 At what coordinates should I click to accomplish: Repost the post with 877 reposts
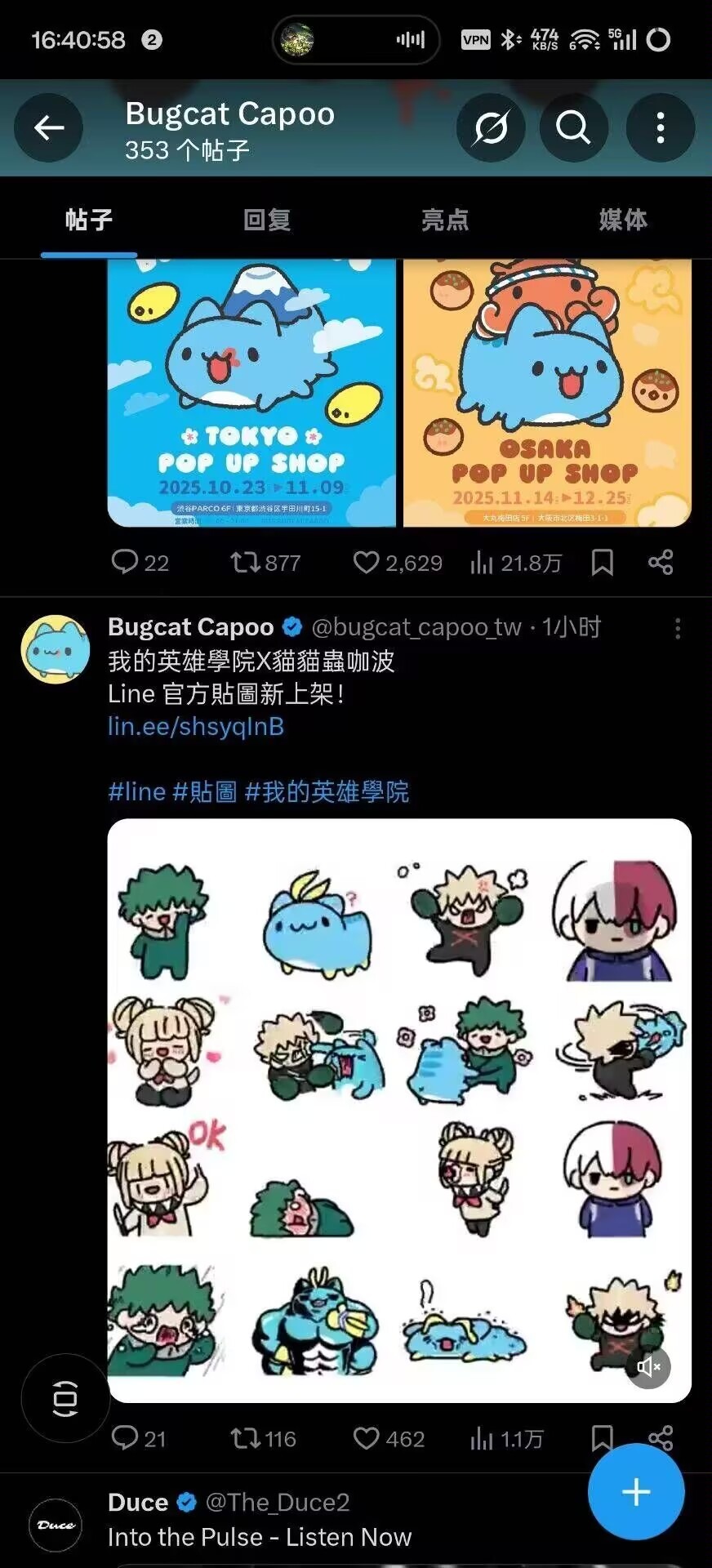coord(244,563)
